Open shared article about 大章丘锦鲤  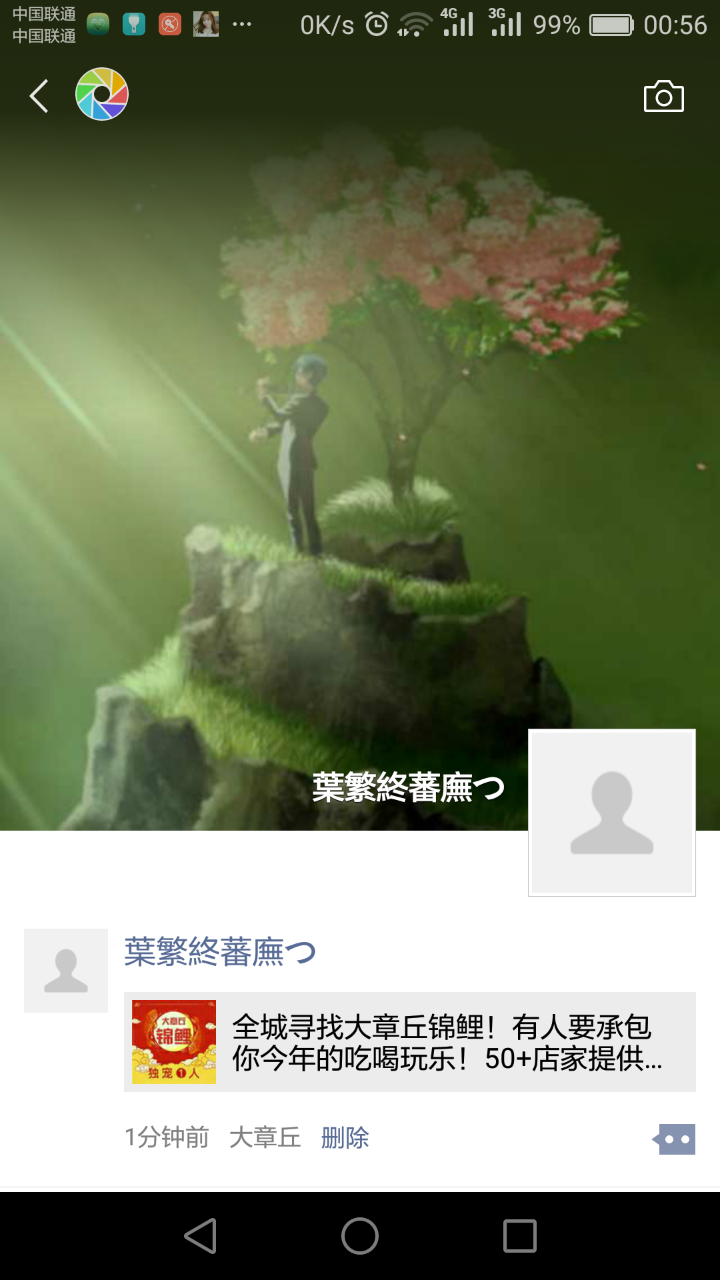click(x=410, y=1041)
